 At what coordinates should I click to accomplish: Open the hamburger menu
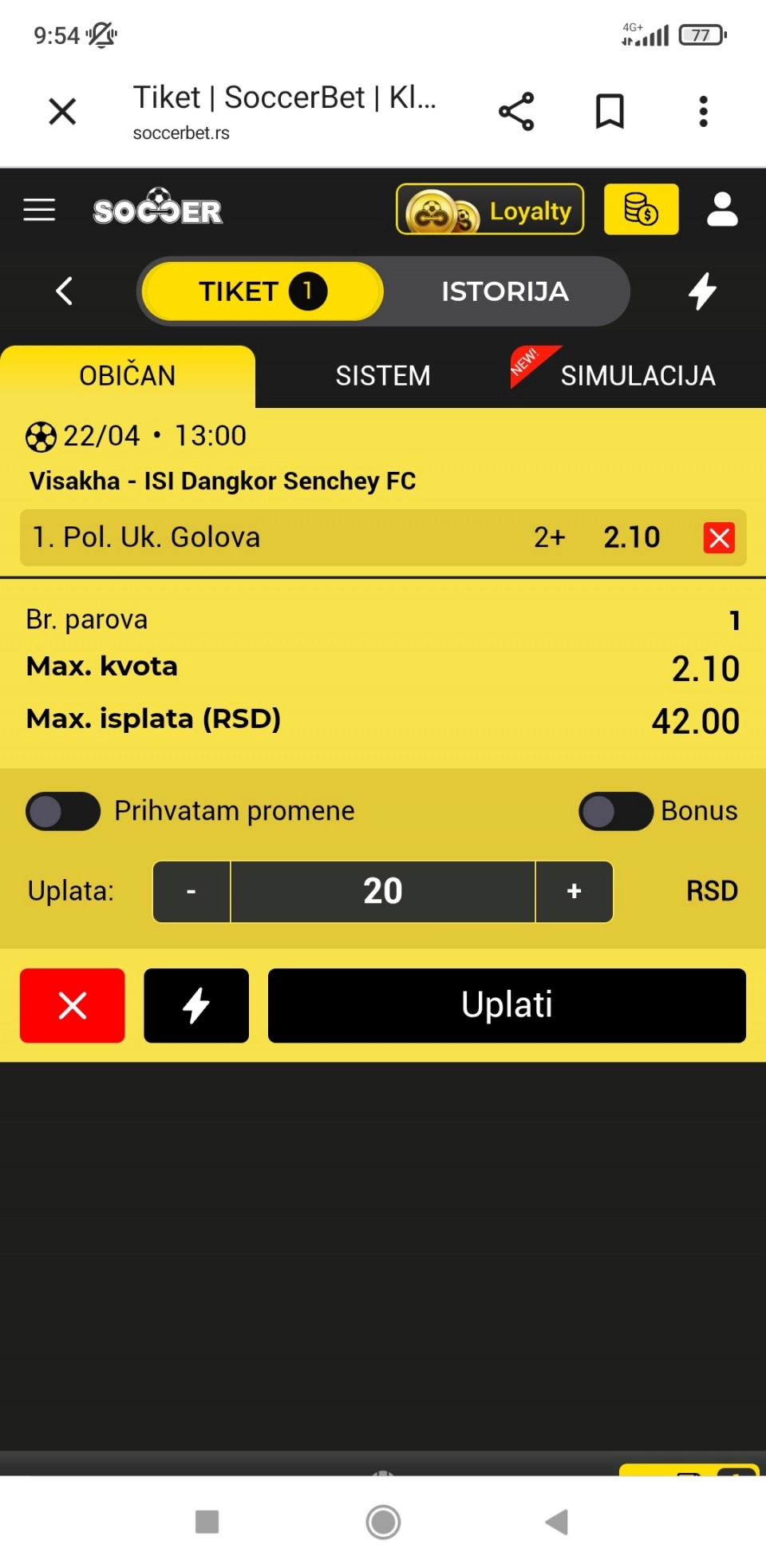39,210
